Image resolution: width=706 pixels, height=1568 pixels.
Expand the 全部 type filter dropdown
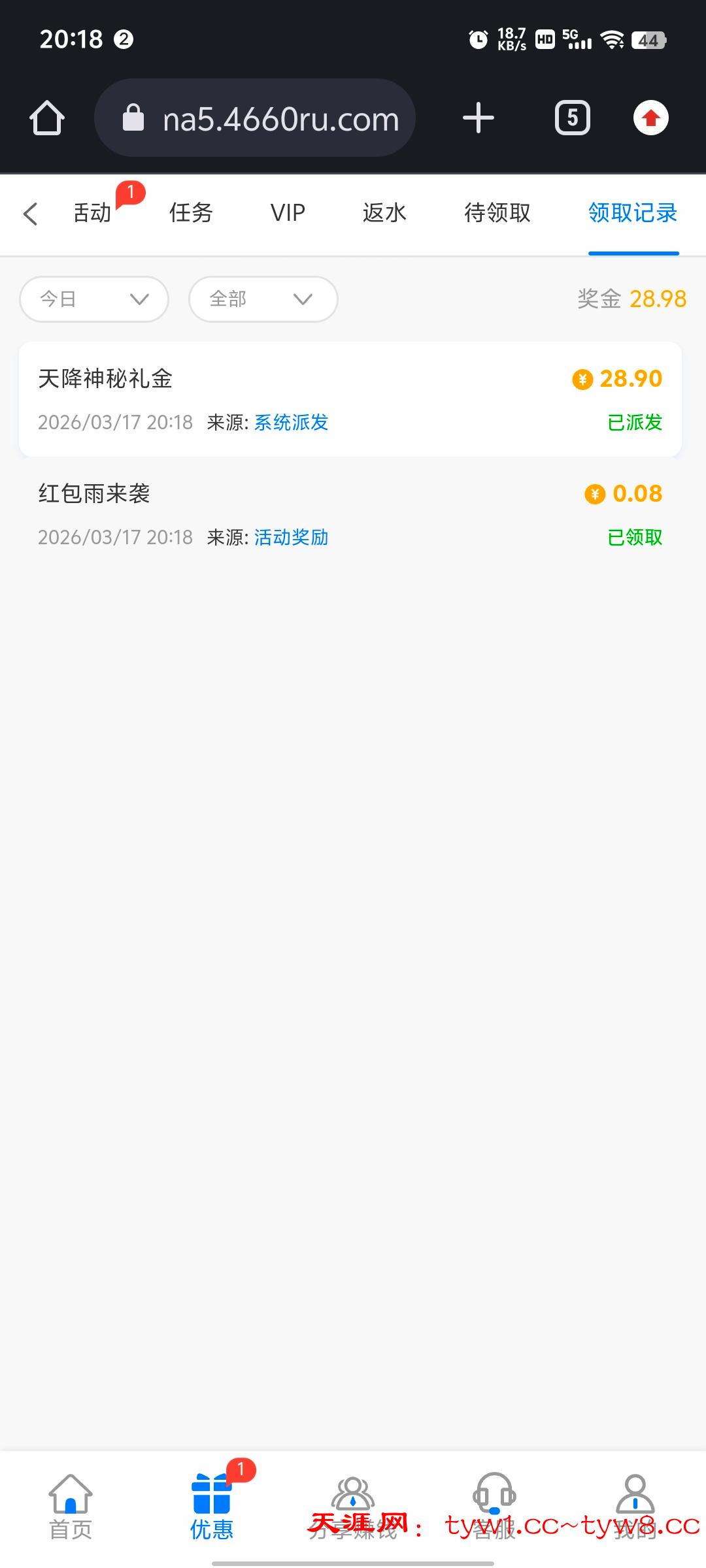click(262, 299)
